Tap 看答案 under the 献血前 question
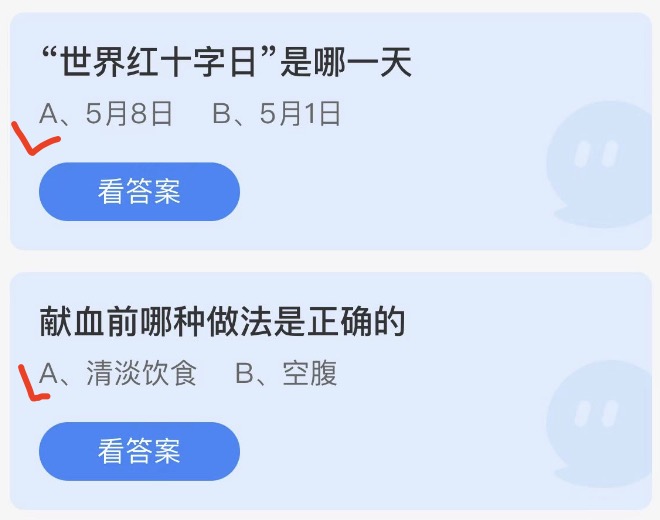Screen dimensions: 660x520 [x=139, y=451]
